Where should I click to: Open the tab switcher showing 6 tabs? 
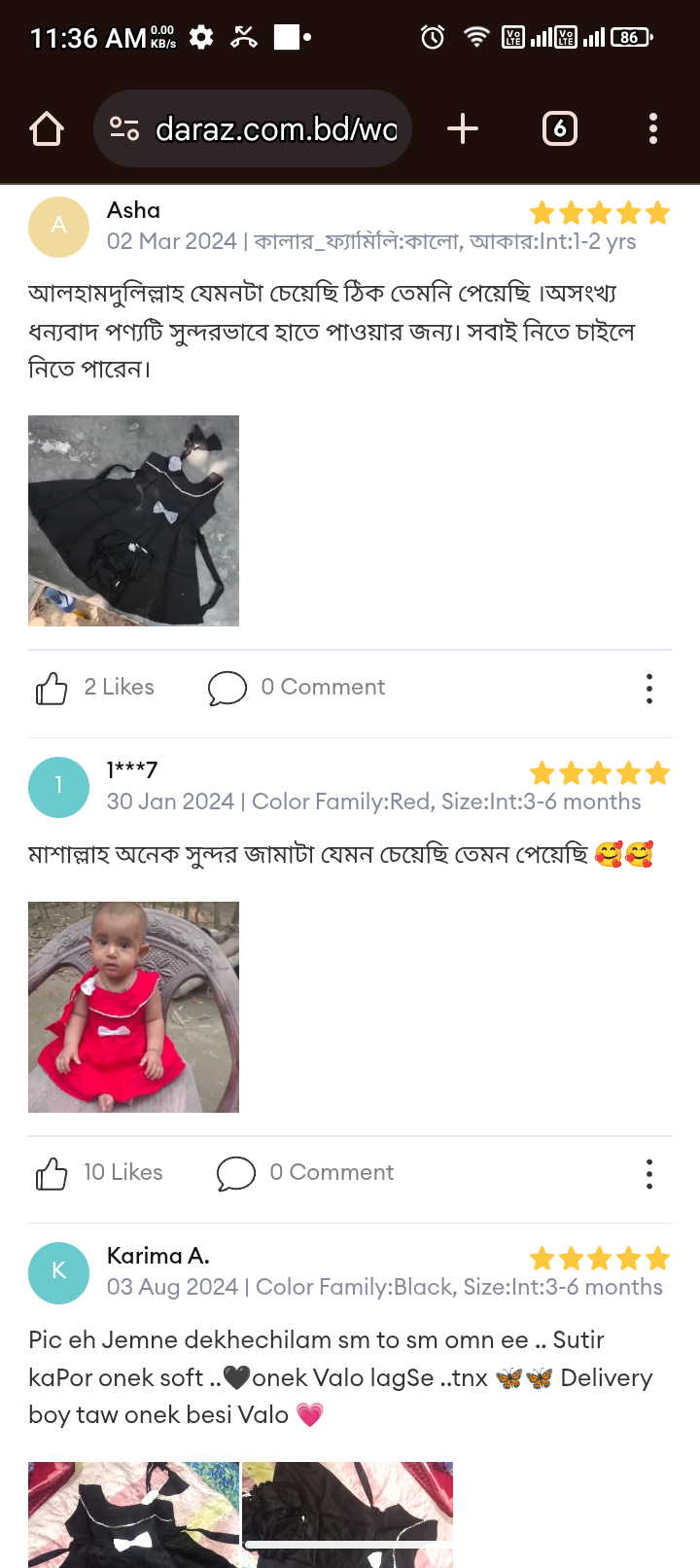559,128
